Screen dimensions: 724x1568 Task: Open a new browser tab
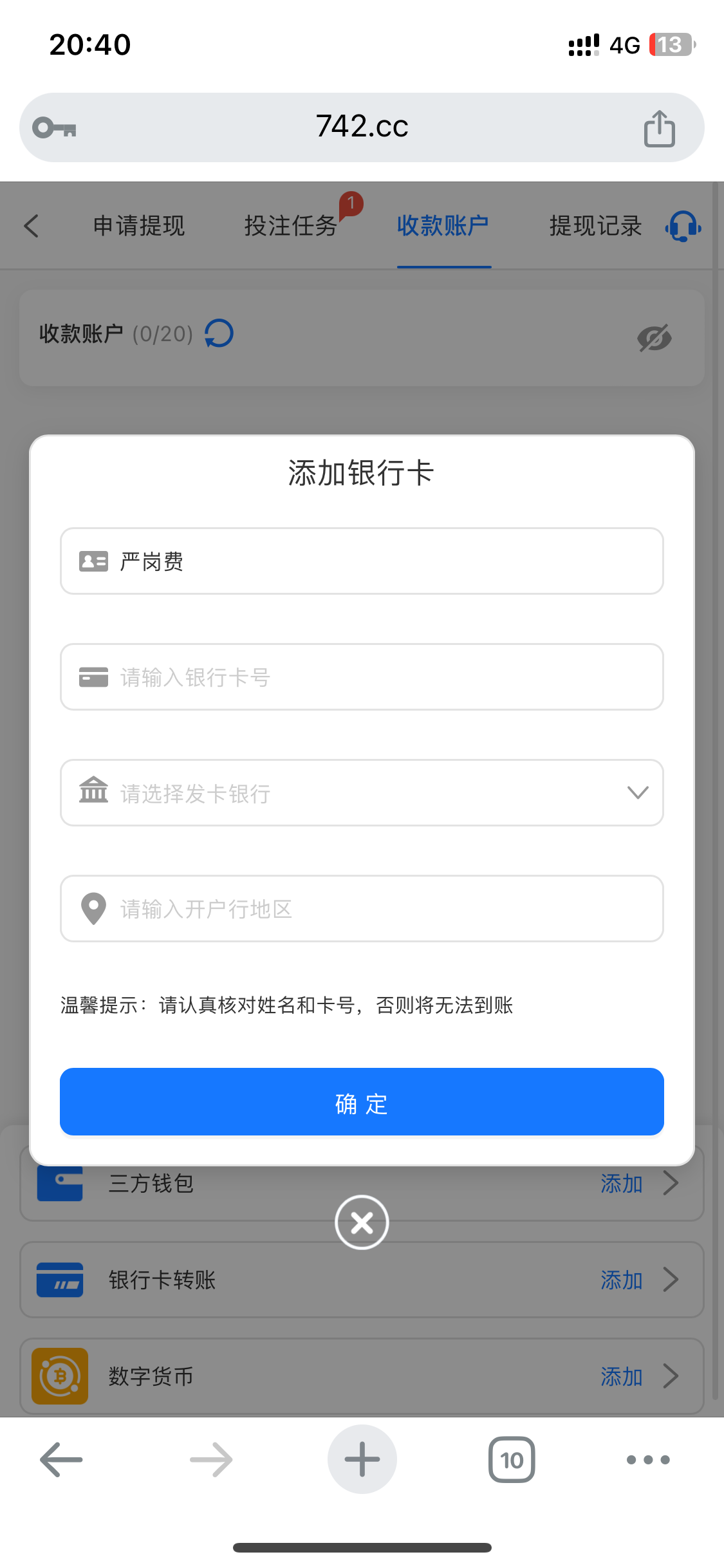362,1459
